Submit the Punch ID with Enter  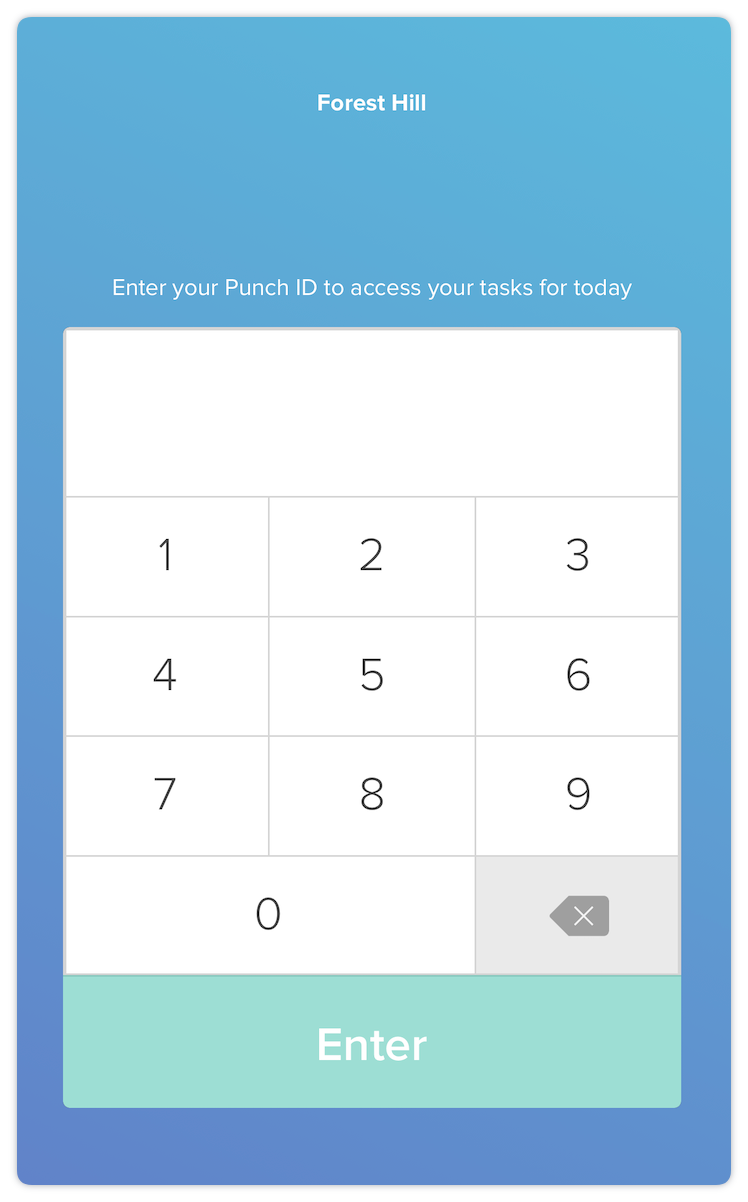[372, 1043]
